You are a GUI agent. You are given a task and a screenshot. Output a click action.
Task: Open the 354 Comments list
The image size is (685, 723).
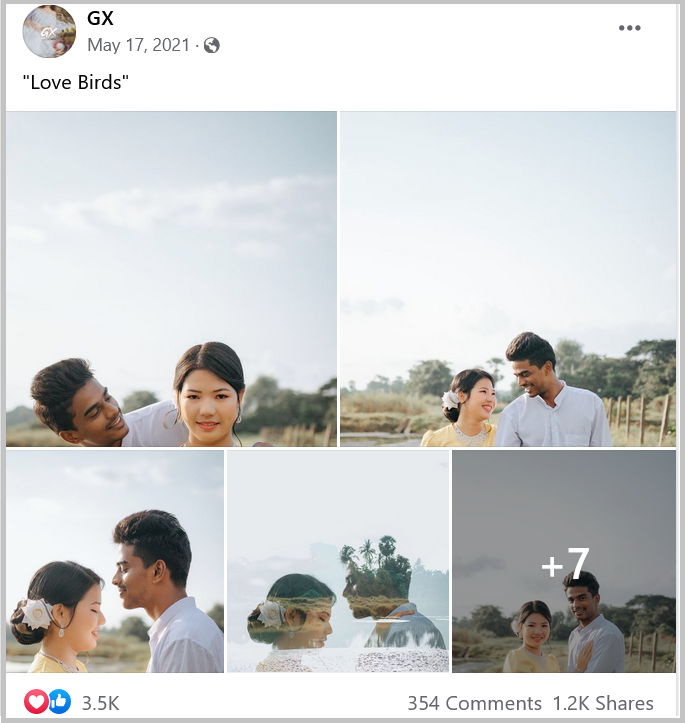pos(474,703)
